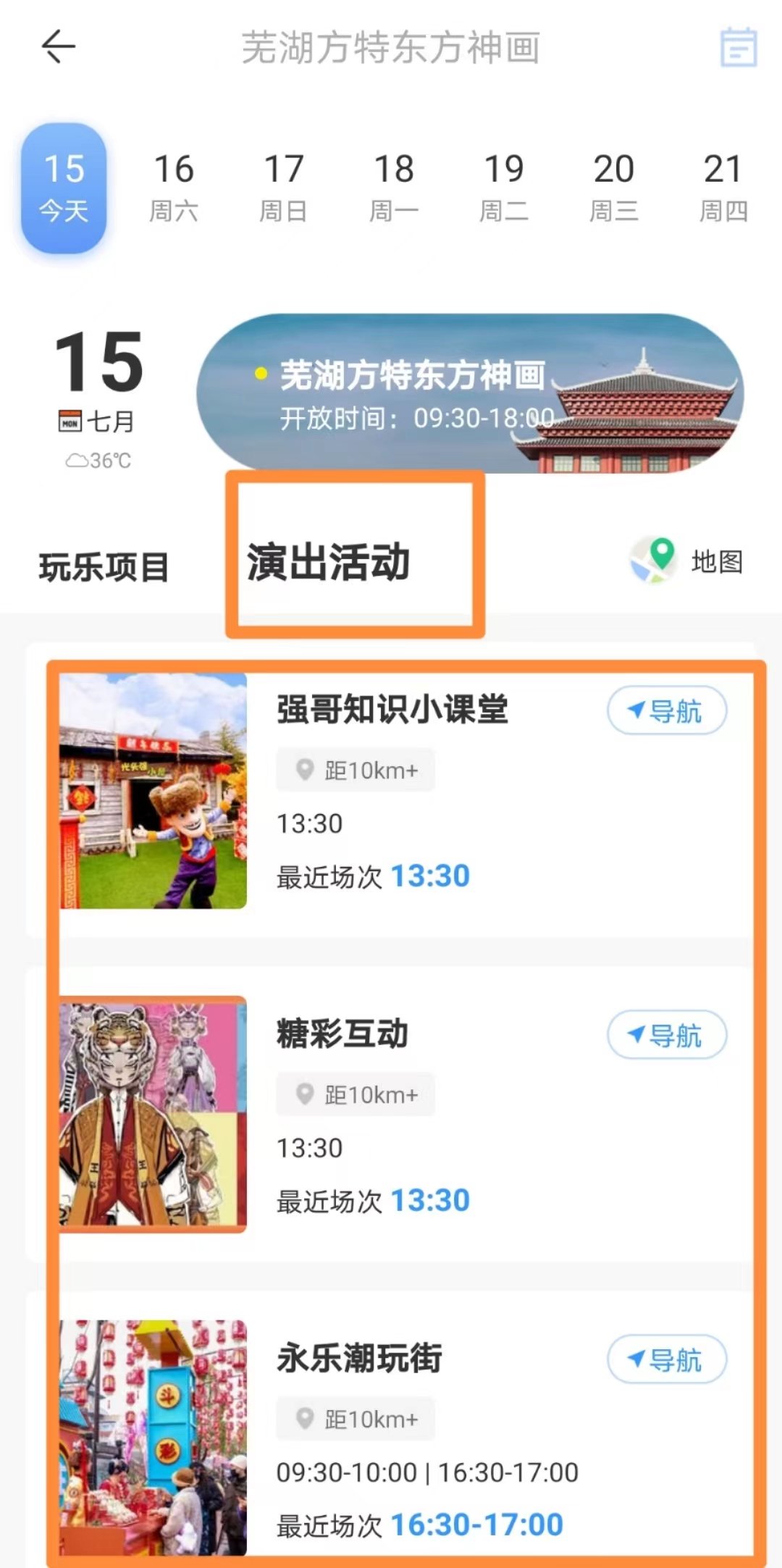Select date 16 周六
The width and height of the screenshot is (782, 1568).
[174, 187]
